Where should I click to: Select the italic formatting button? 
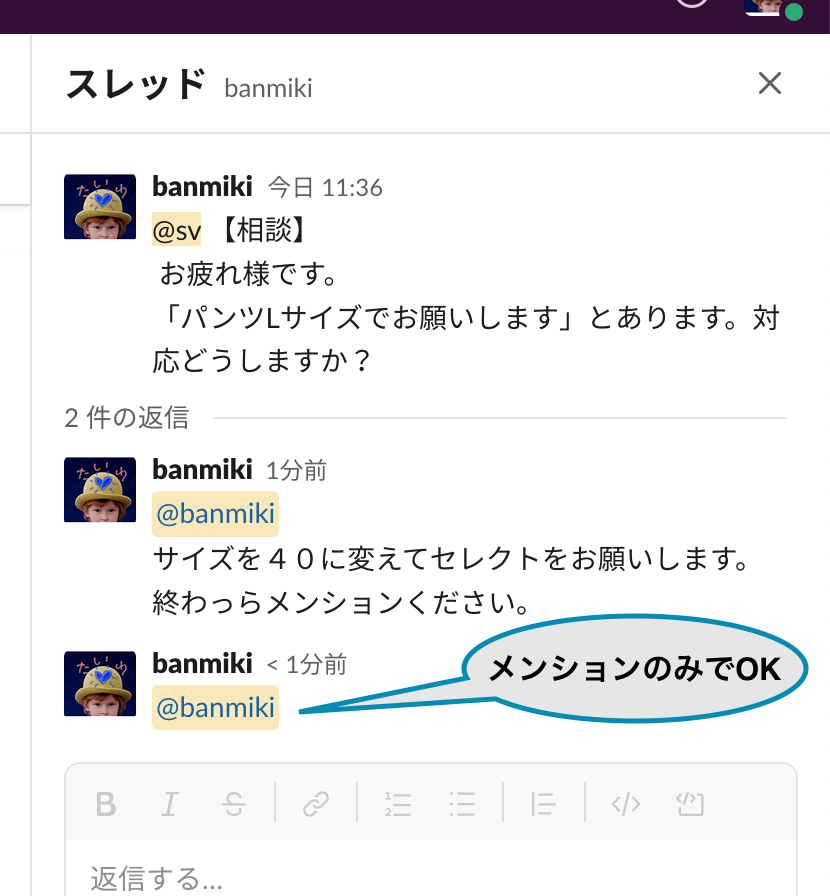170,803
